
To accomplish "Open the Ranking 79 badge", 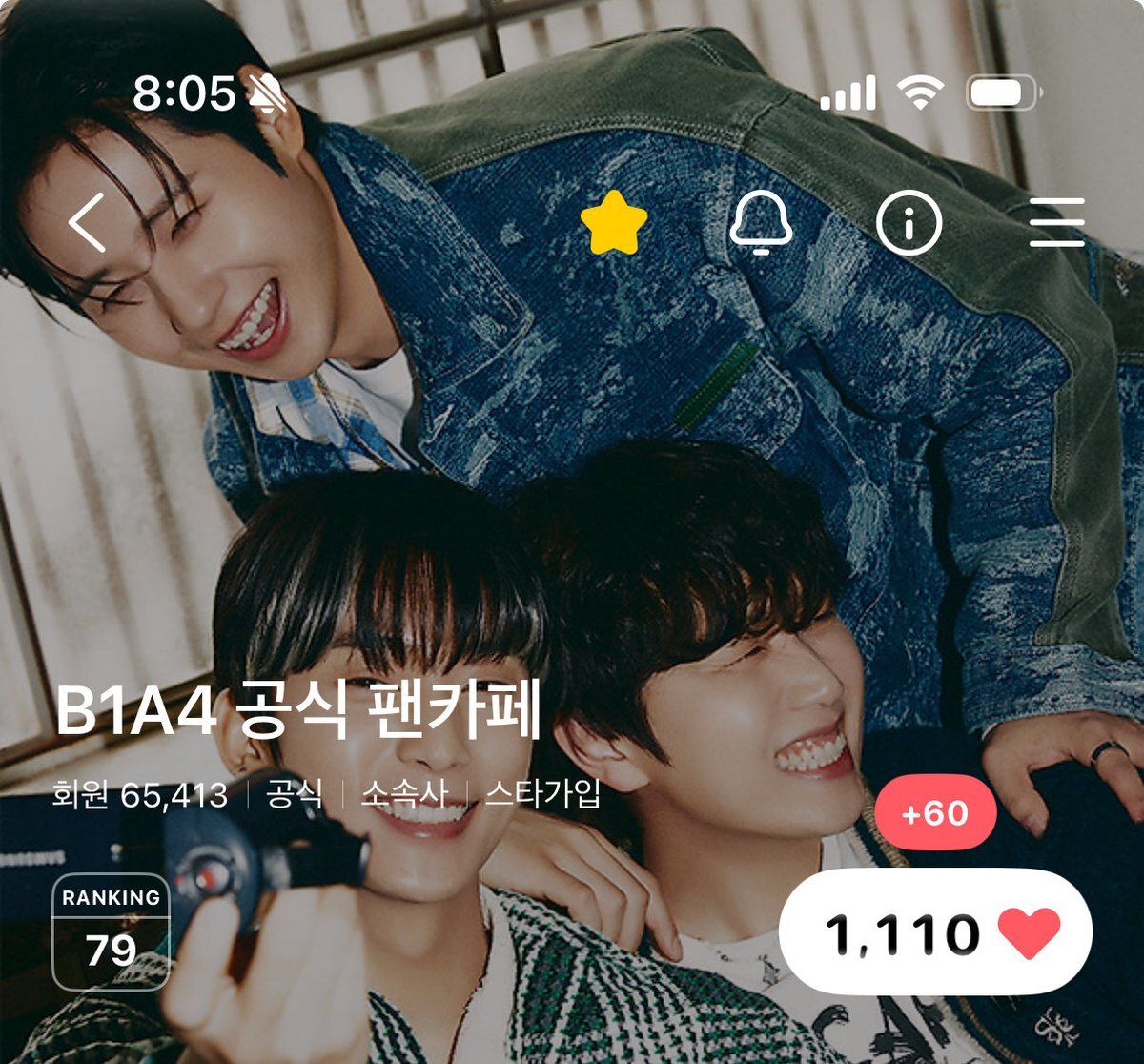I will pos(111,931).
